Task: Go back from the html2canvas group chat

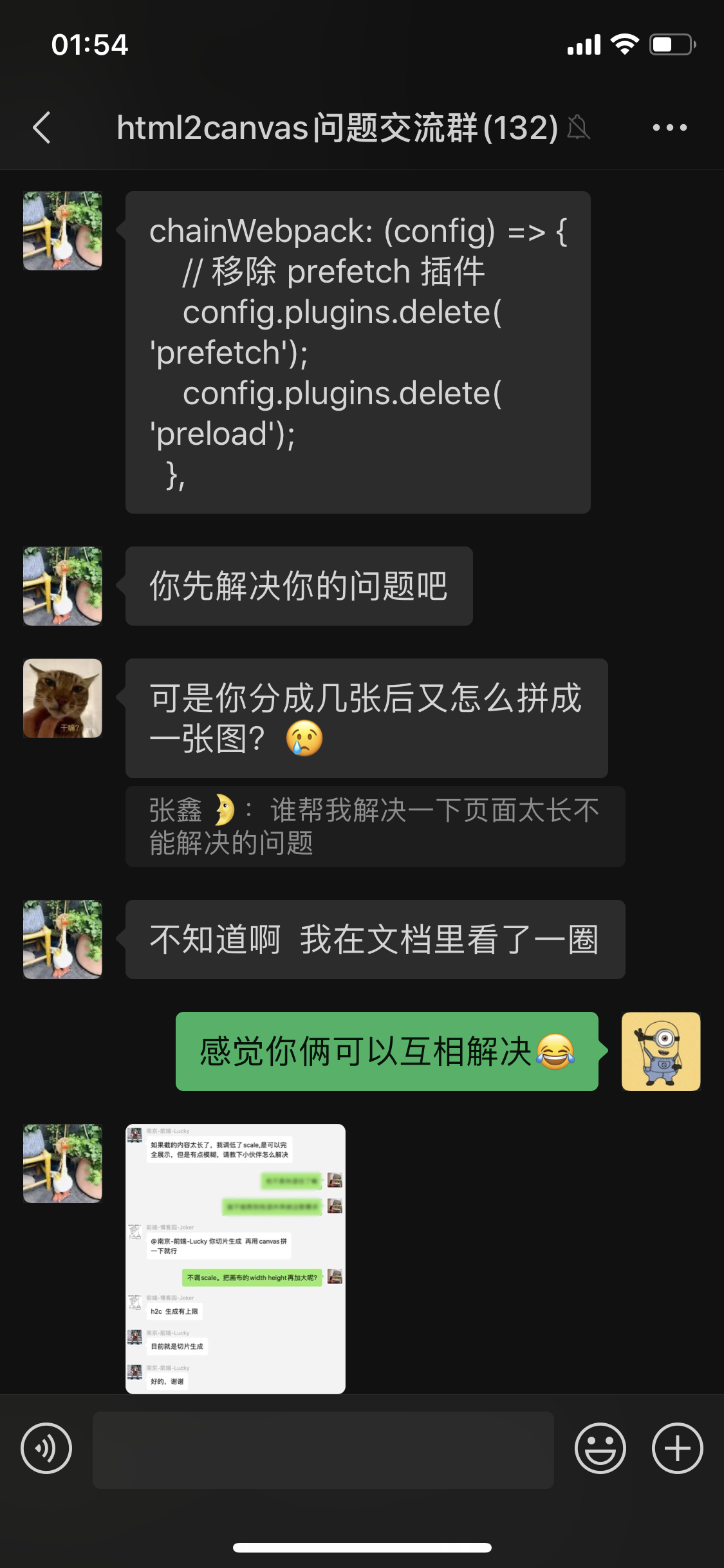Action: click(42, 127)
